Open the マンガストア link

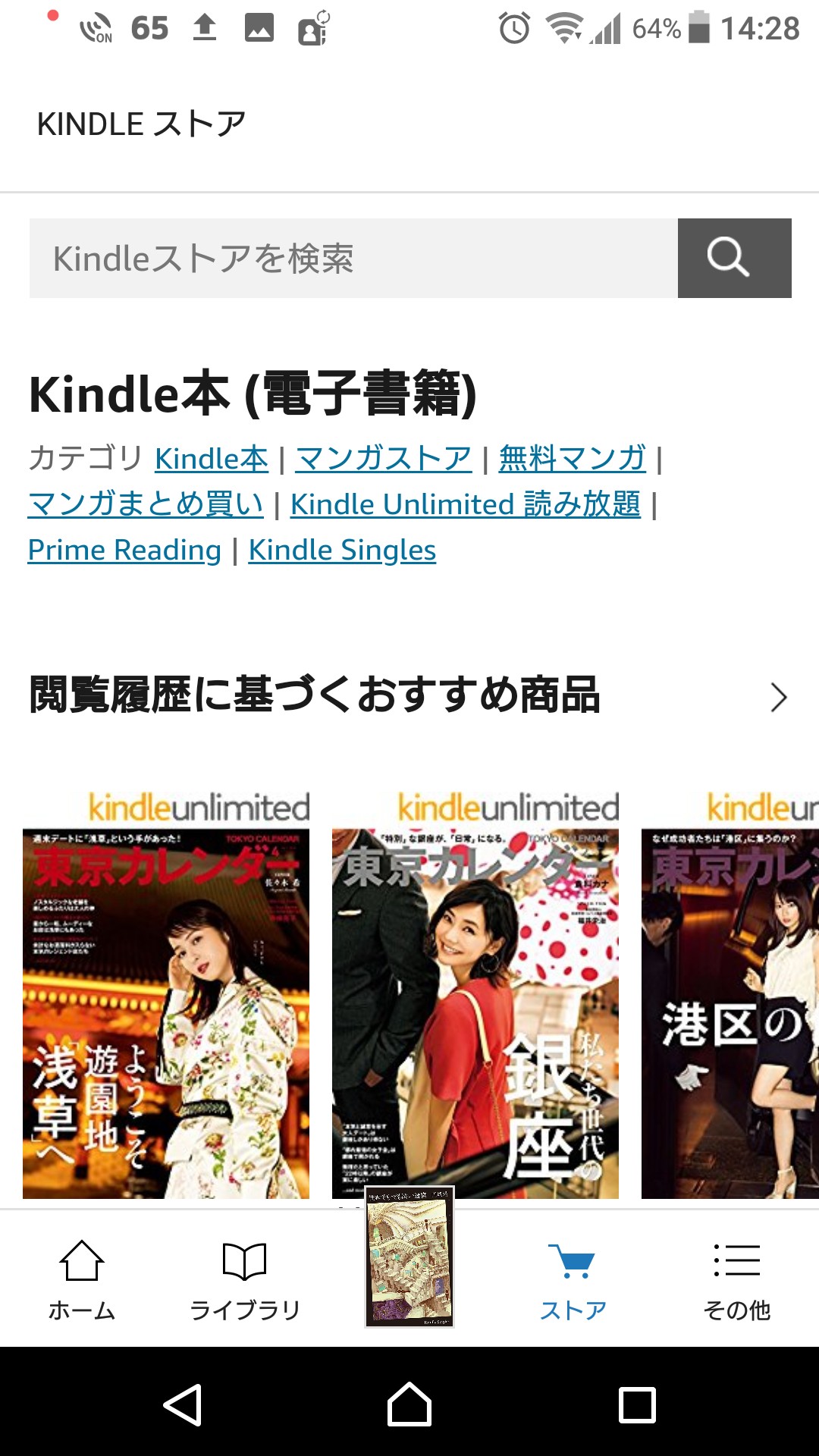(x=384, y=459)
